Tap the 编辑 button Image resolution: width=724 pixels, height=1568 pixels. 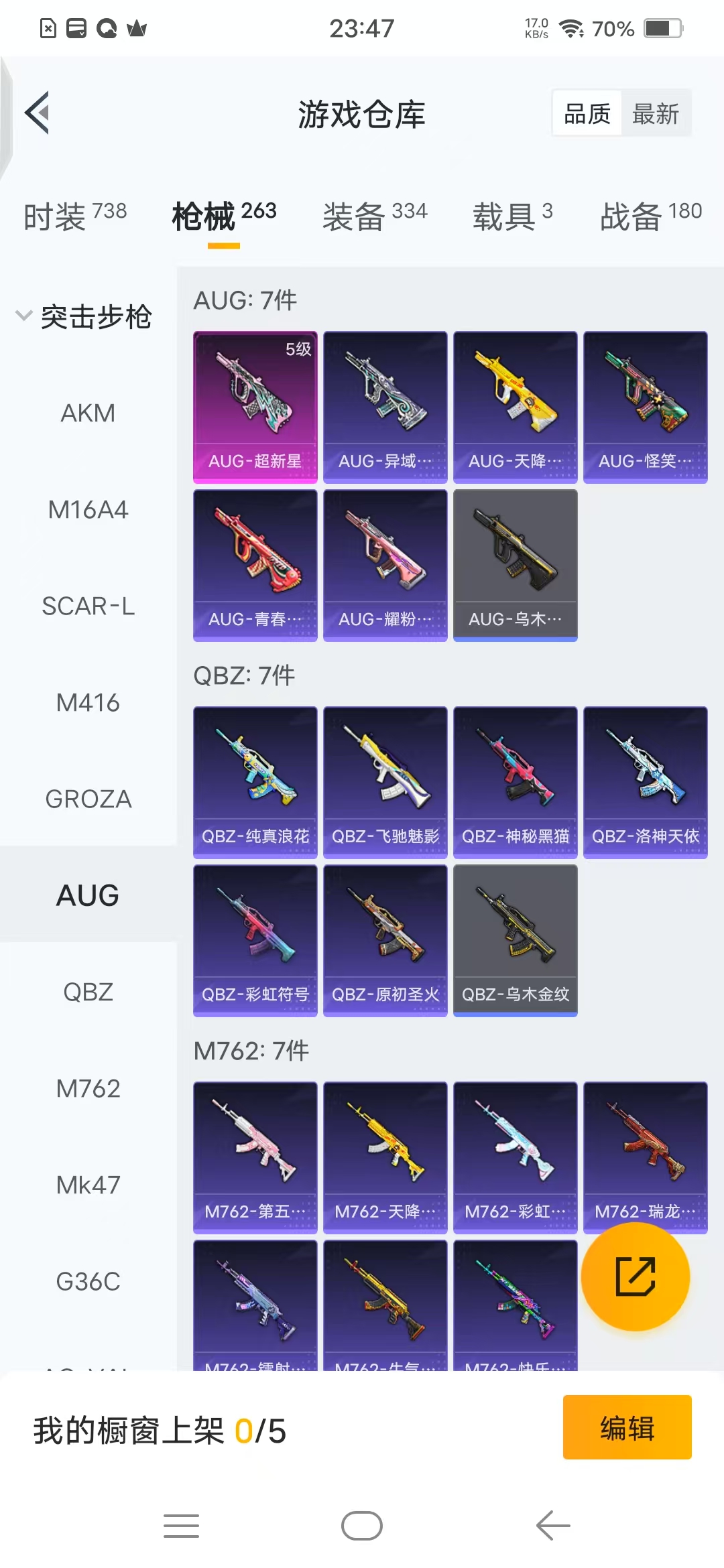click(x=627, y=1427)
